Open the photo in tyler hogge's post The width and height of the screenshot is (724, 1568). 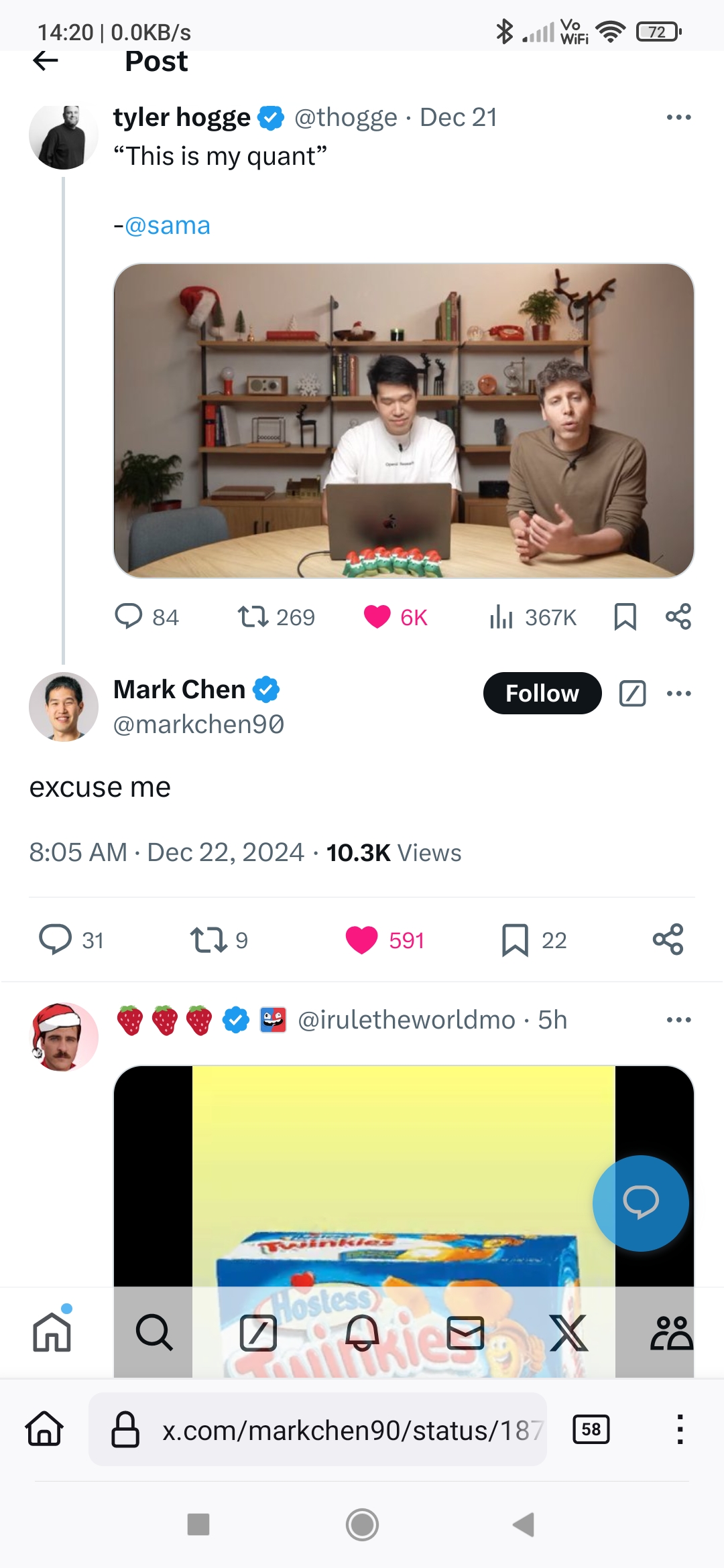click(404, 420)
